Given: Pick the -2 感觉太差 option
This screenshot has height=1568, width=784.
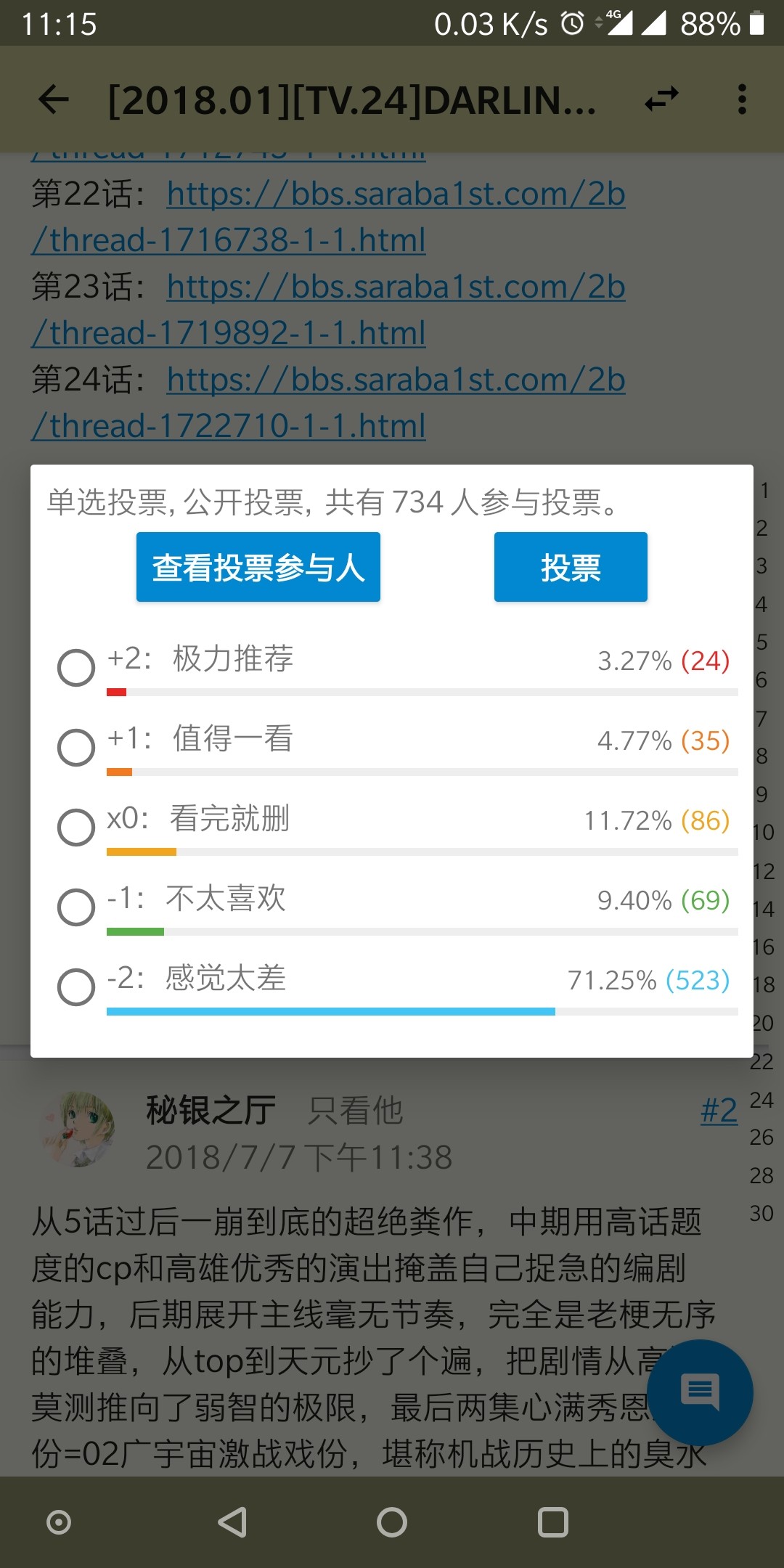Looking at the screenshot, I should click(76, 987).
